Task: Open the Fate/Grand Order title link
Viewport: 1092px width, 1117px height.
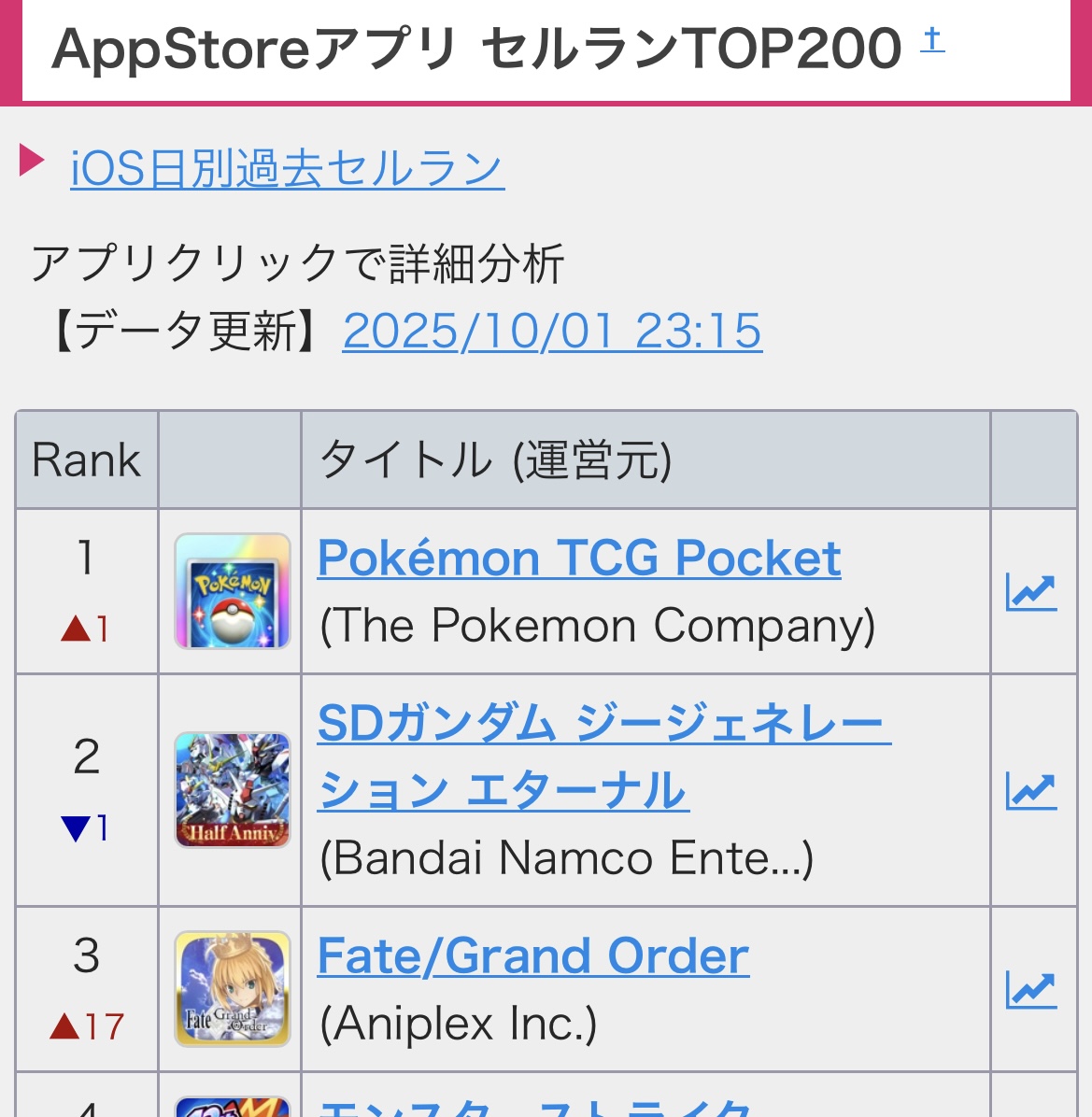Action: pyautogui.click(x=533, y=956)
